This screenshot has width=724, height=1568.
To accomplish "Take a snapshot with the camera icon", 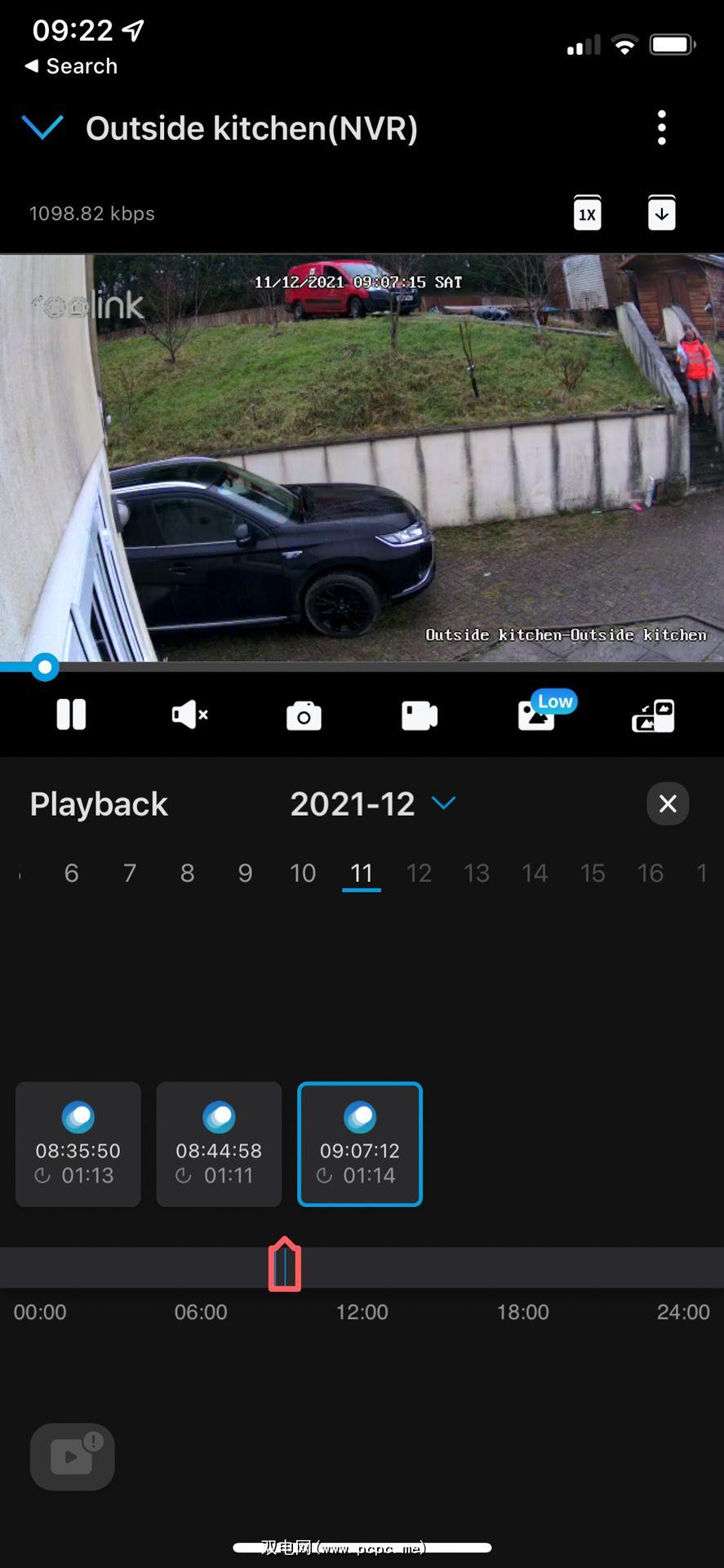I will point(304,716).
